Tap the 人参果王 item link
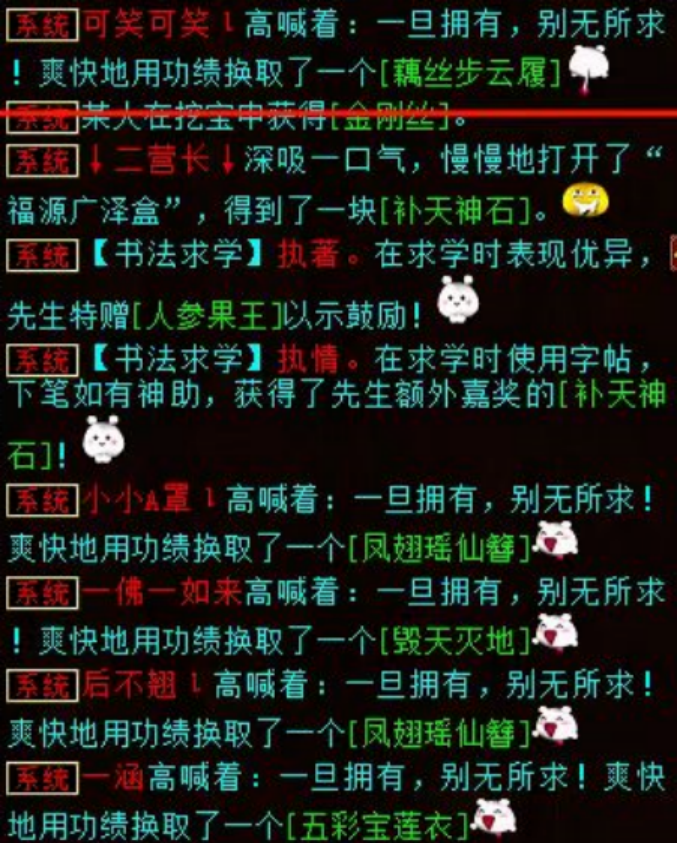677x843 pixels. pyautogui.click(x=197, y=314)
